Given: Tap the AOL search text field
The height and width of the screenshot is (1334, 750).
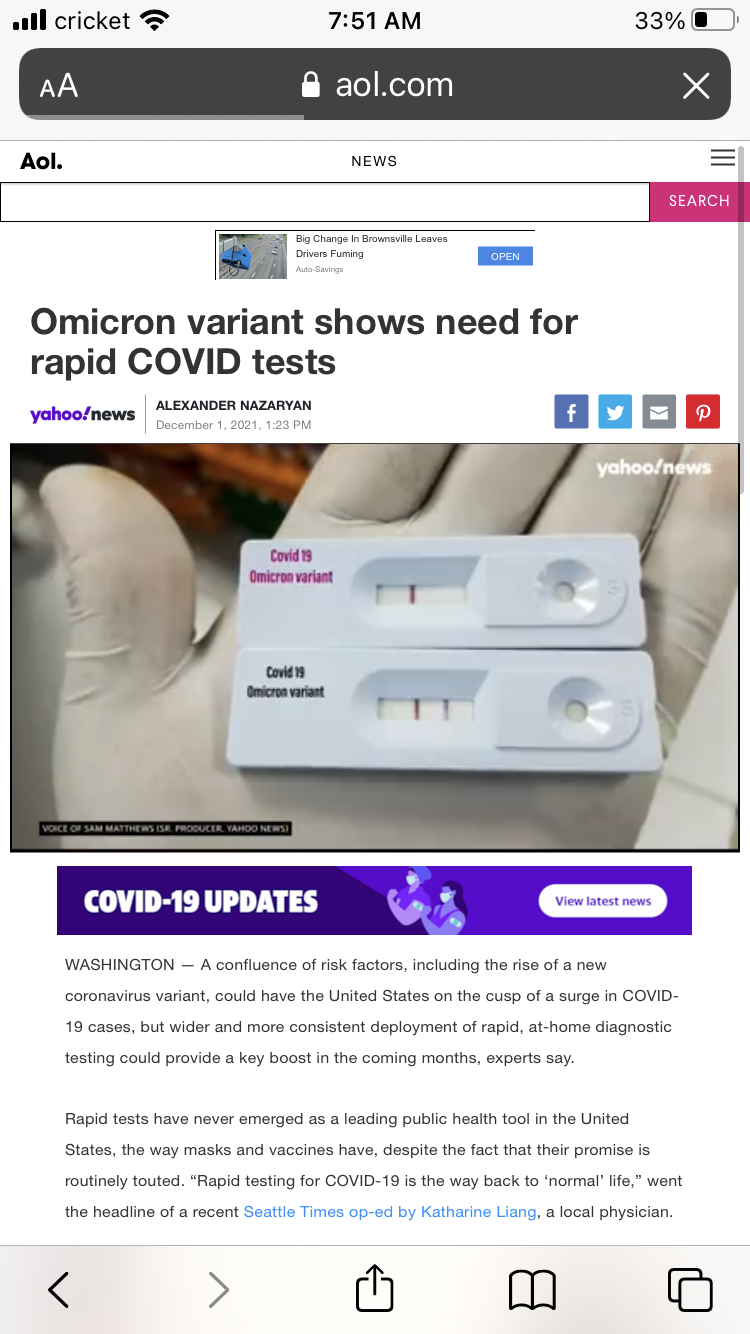Looking at the screenshot, I should pos(325,202).
